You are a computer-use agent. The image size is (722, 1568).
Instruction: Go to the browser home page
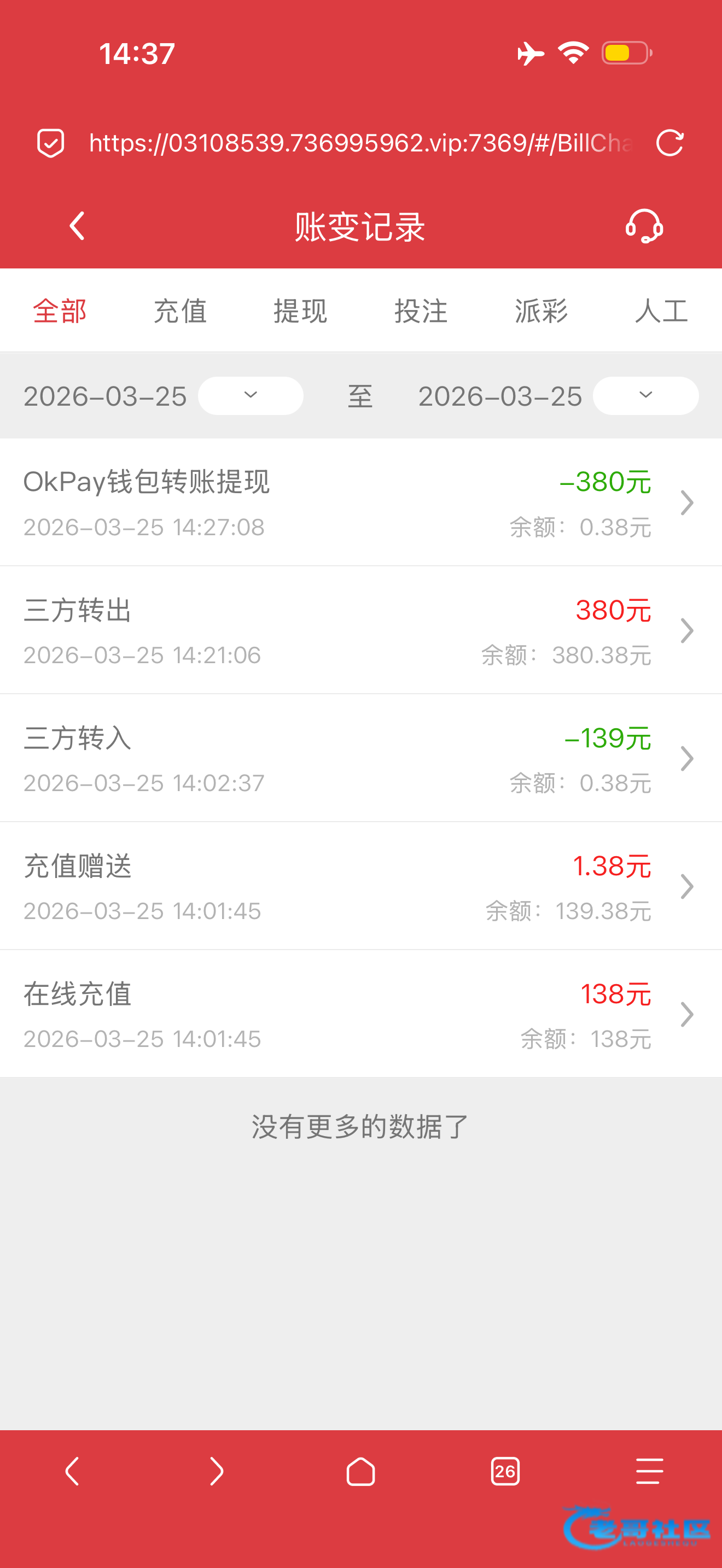360,1472
